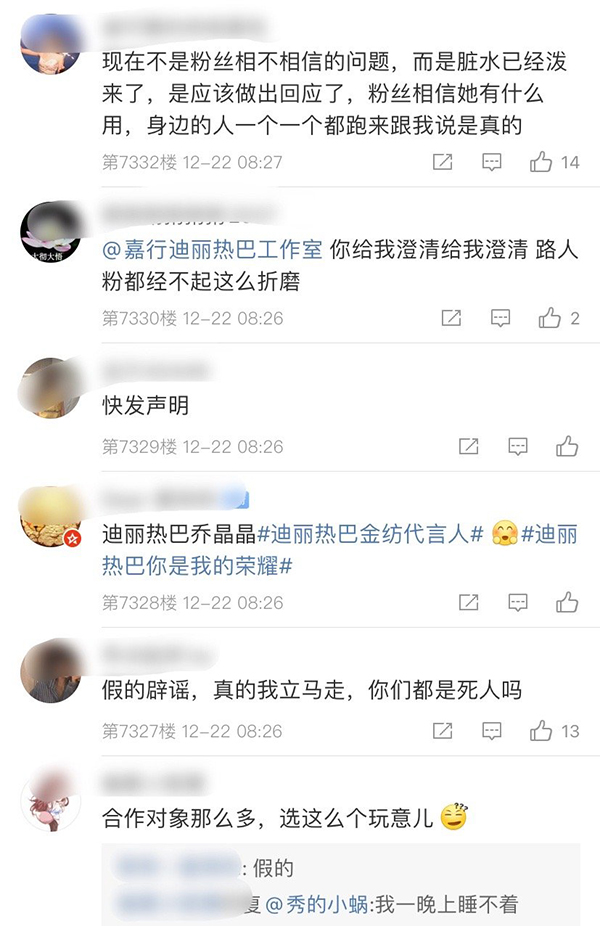
Task: Like the comment on floor 7327
Action: click(541, 731)
